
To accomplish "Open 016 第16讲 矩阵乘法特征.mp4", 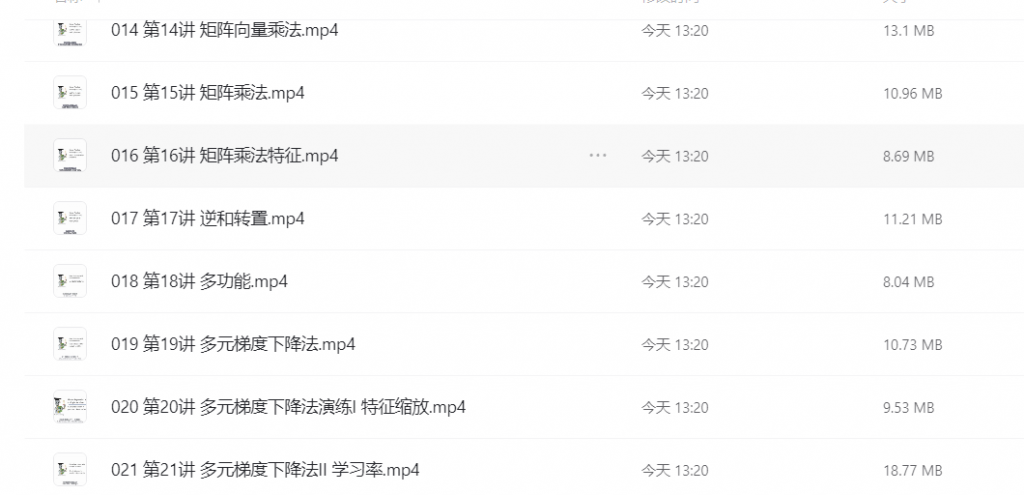I will 224,156.
